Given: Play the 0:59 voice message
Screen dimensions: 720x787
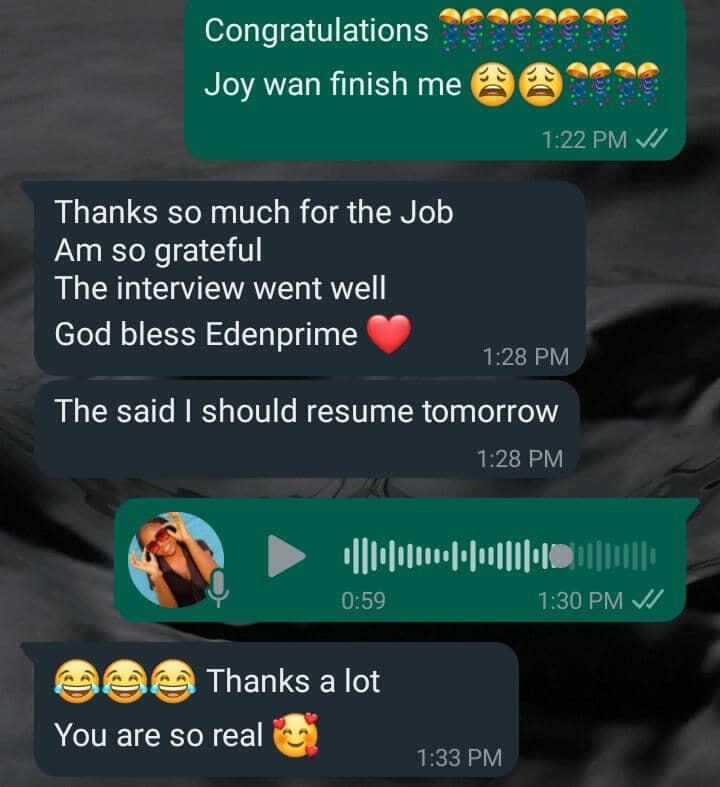Looking at the screenshot, I should tap(286, 556).
